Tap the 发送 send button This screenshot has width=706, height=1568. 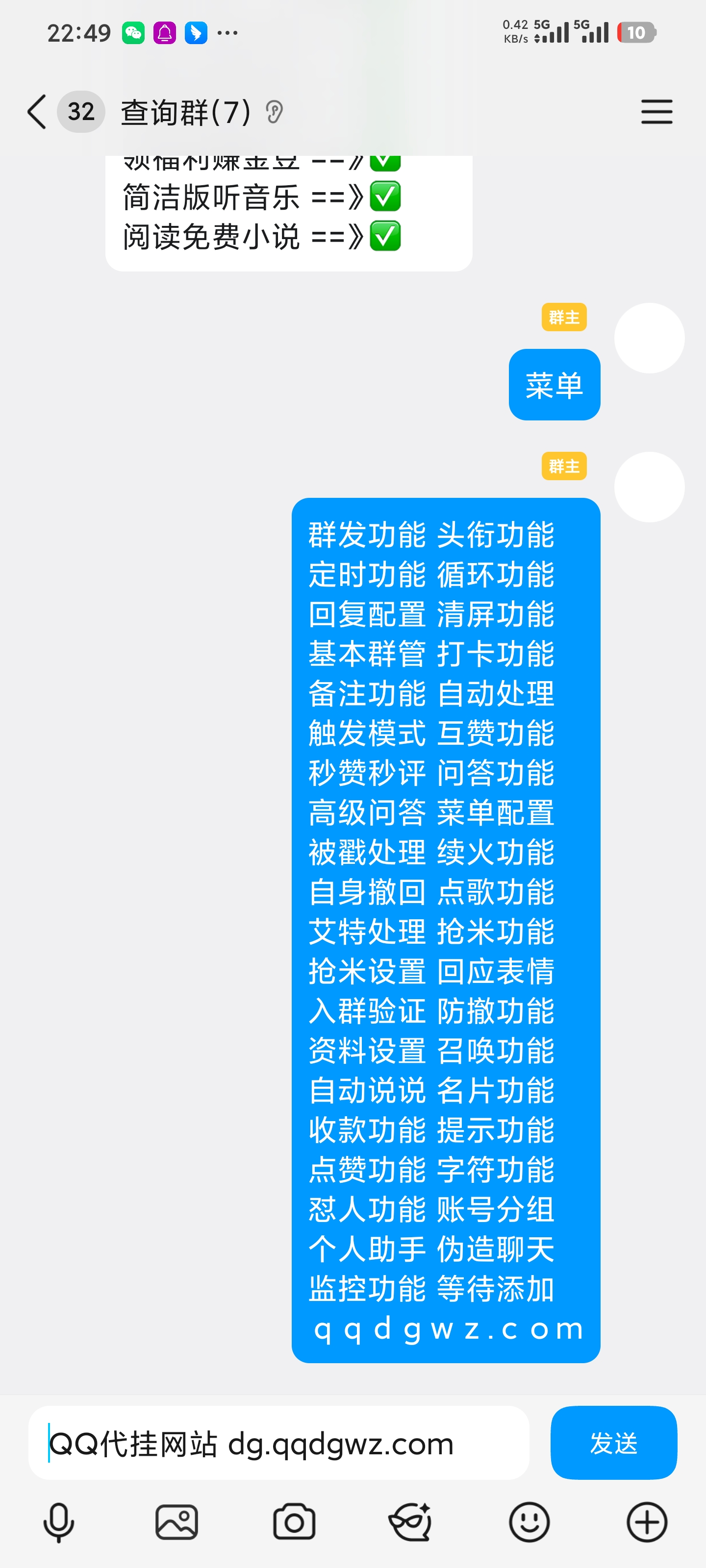click(x=613, y=1443)
